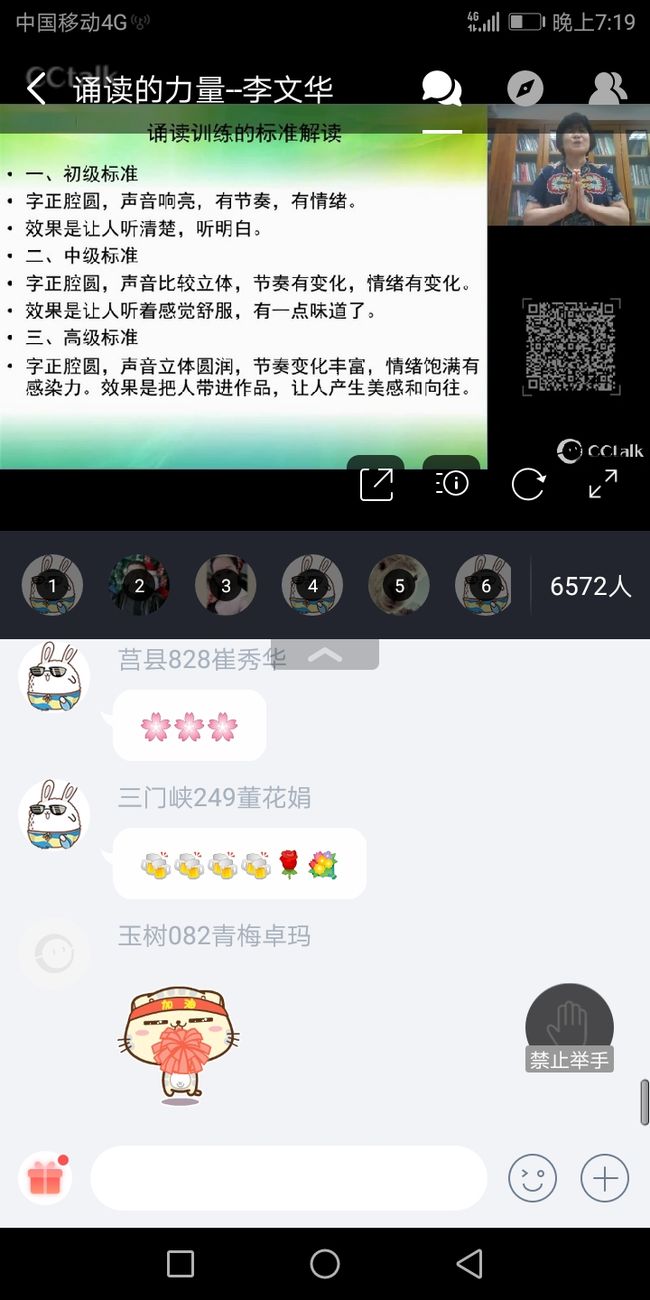Open the course info list icon
Screen dimensions: 650x1300
click(452, 484)
